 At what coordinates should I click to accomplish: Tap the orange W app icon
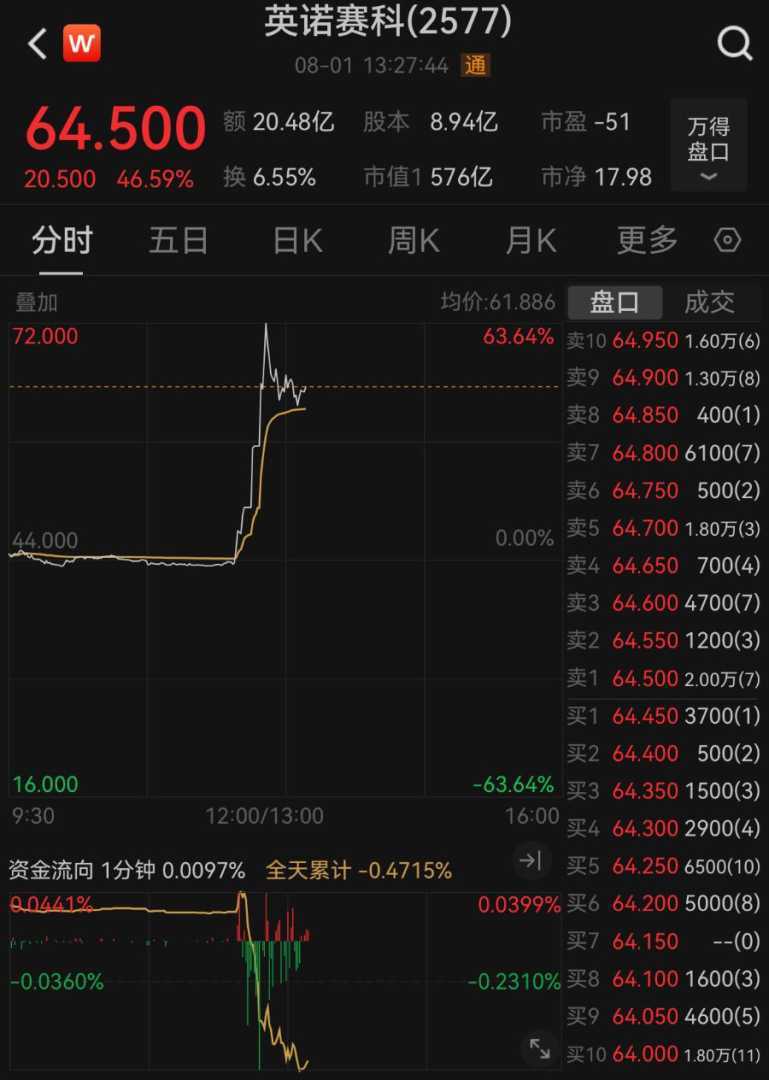[82, 44]
